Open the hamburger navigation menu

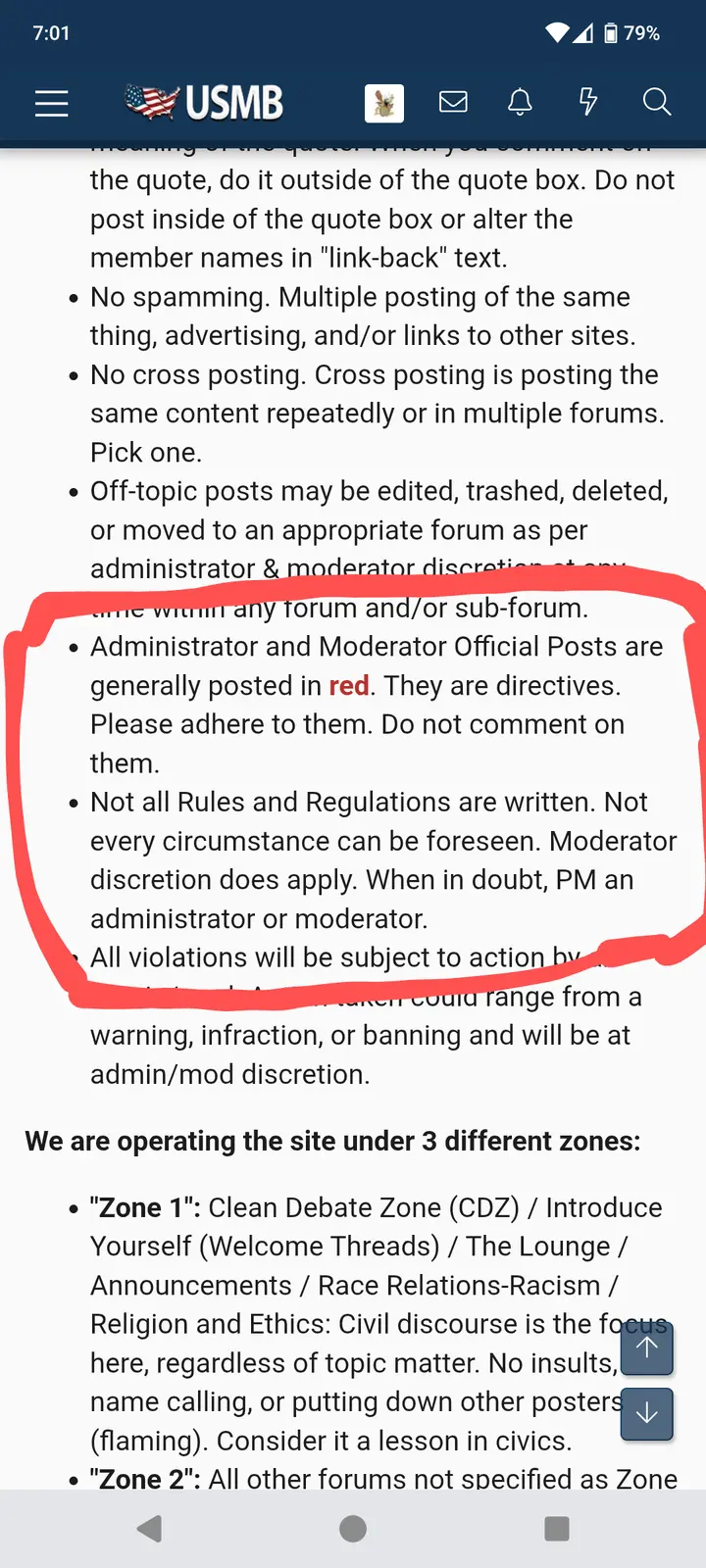(52, 103)
